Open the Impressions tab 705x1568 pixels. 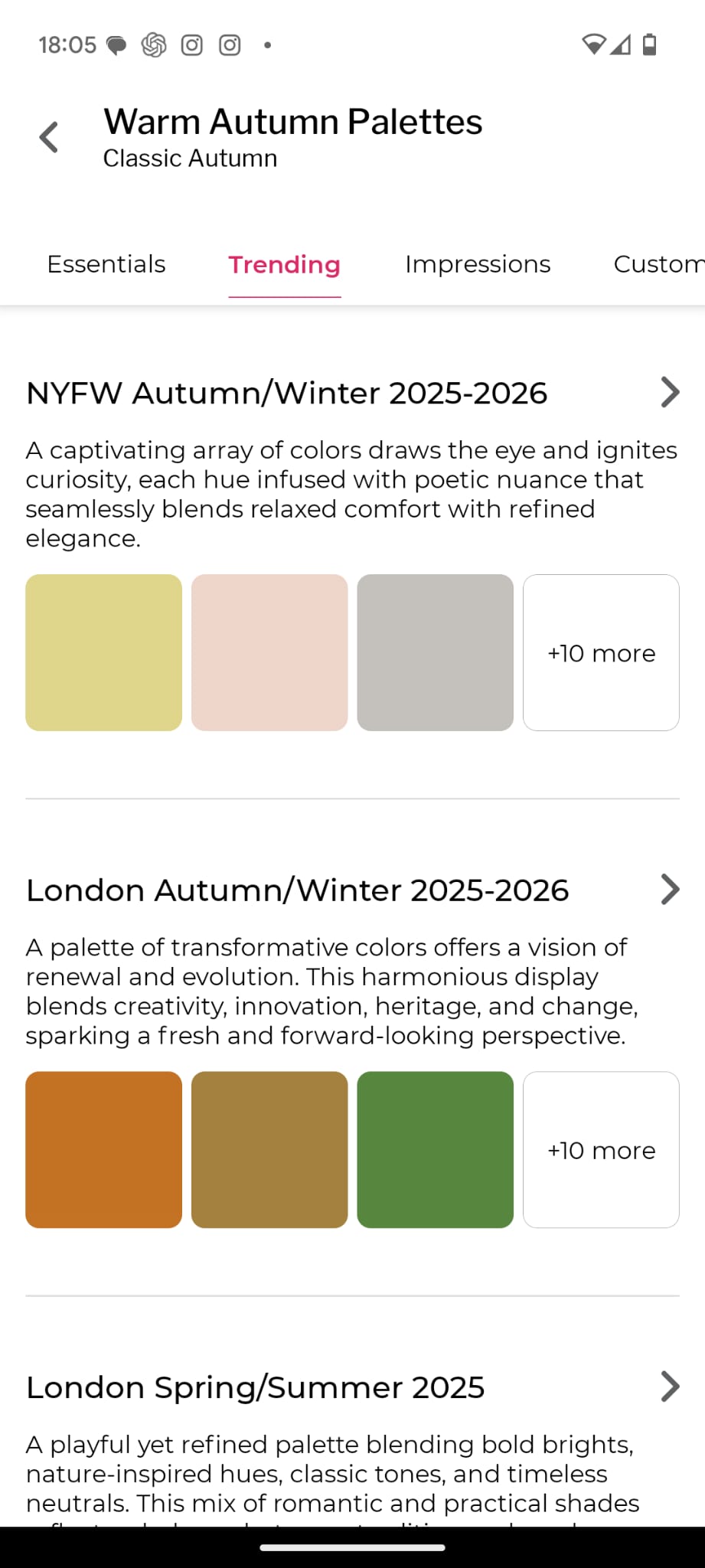click(x=478, y=264)
